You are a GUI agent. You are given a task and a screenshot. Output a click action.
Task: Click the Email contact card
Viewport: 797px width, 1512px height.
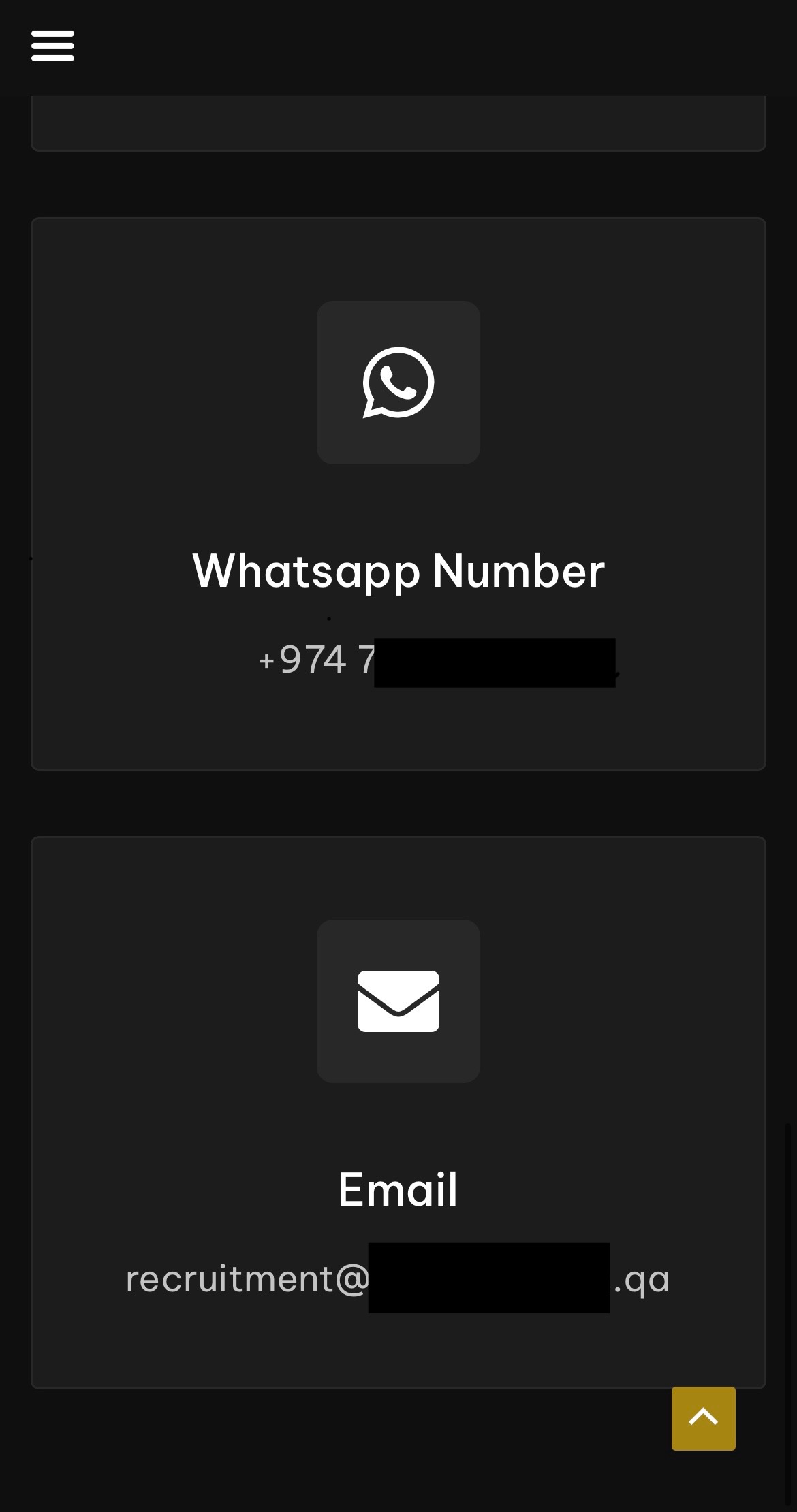(398, 1110)
